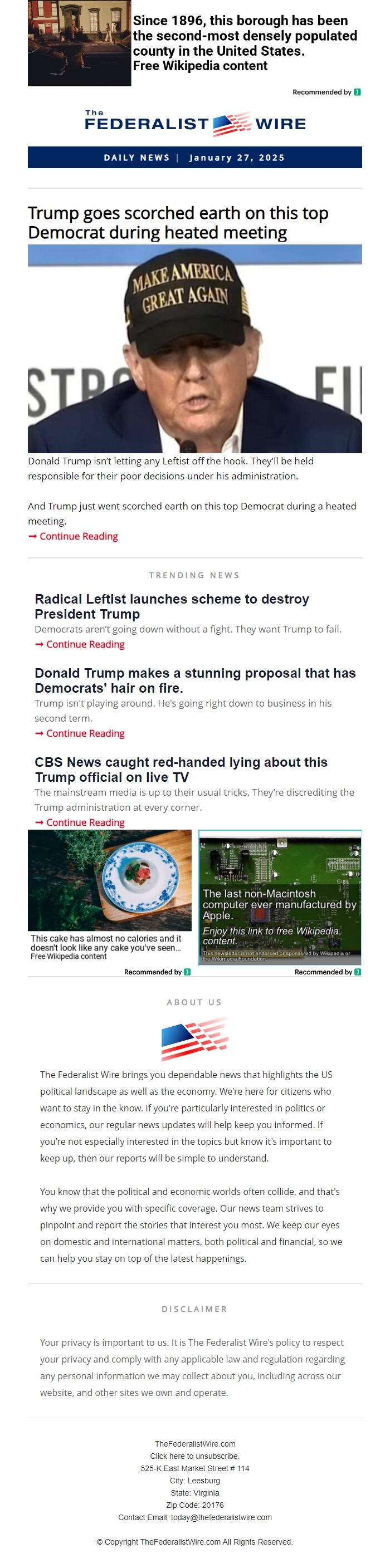Image resolution: width=390 pixels, height=1568 pixels.
Task: Open the last non-Macintosh computer ad
Action: point(280,898)
